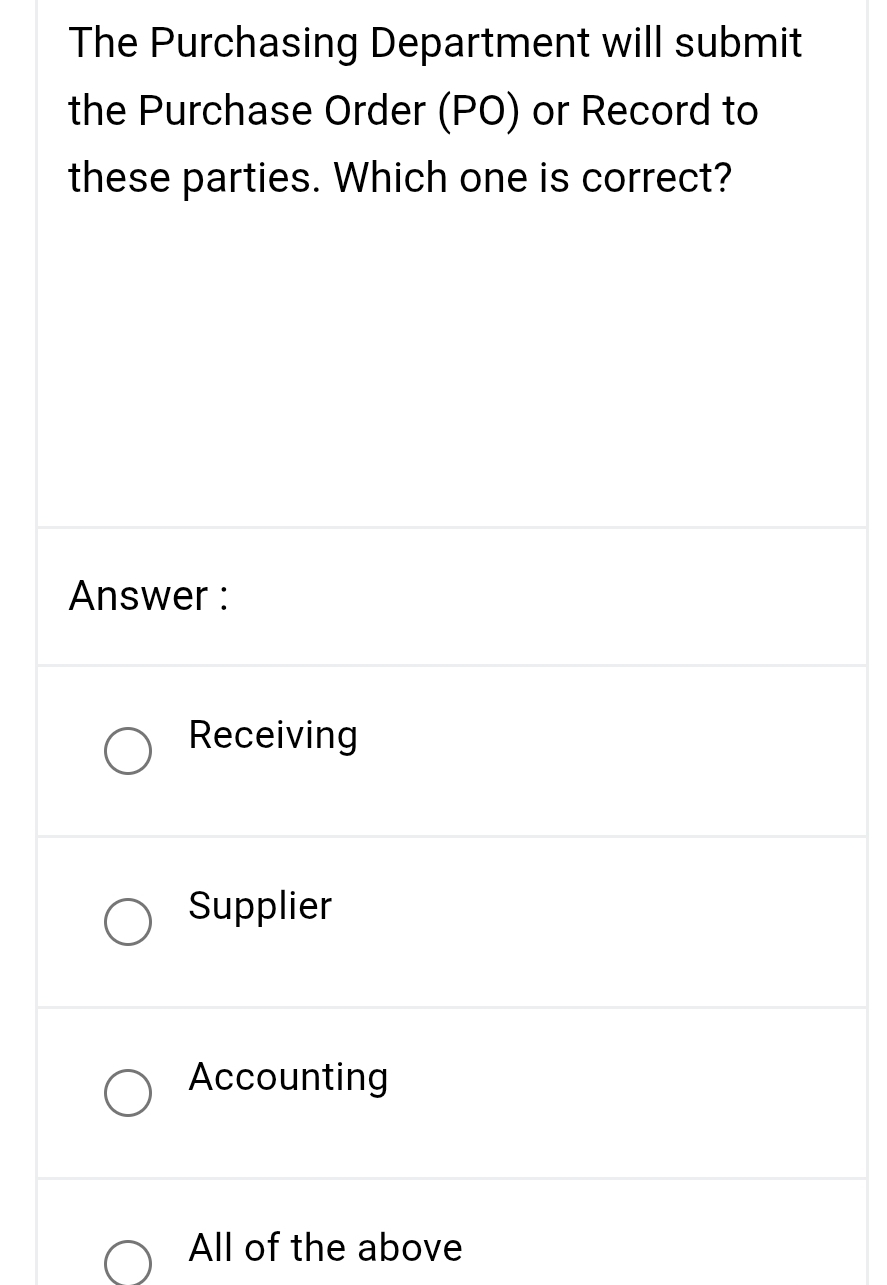Select the Accounting radio button
887x1285 pixels.
[x=128, y=1093]
